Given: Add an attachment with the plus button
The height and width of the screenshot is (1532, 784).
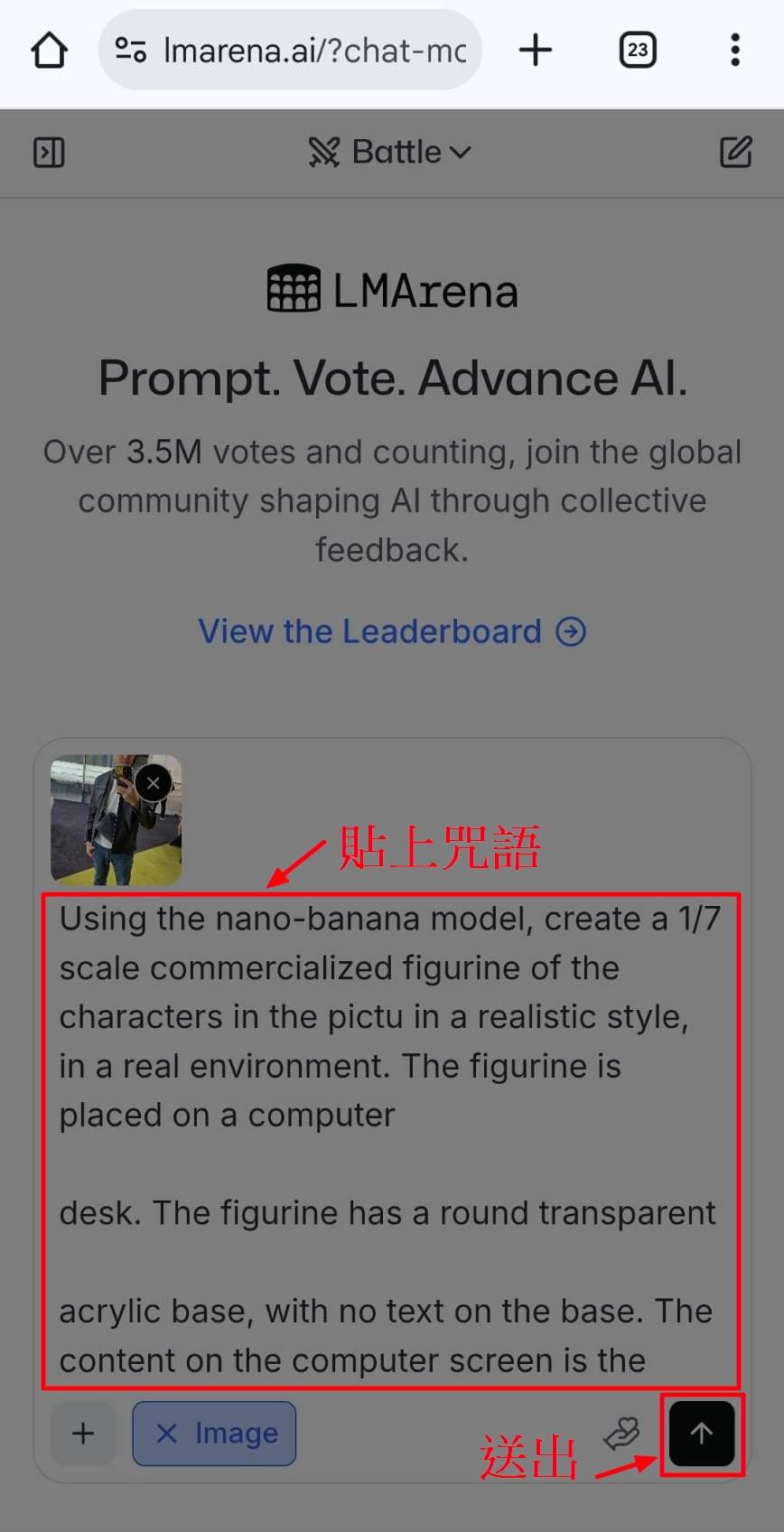Looking at the screenshot, I should pyautogui.click(x=83, y=1434).
